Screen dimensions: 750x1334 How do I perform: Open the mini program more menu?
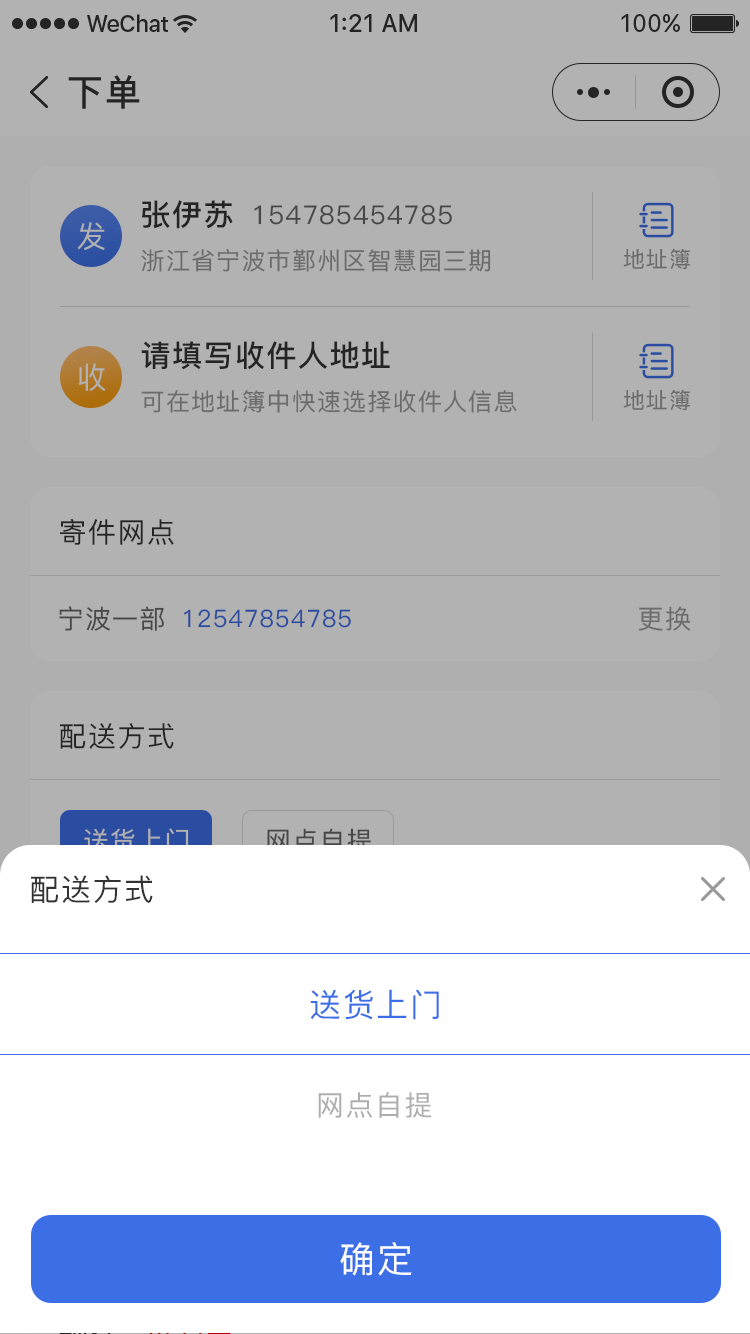point(594,93)
